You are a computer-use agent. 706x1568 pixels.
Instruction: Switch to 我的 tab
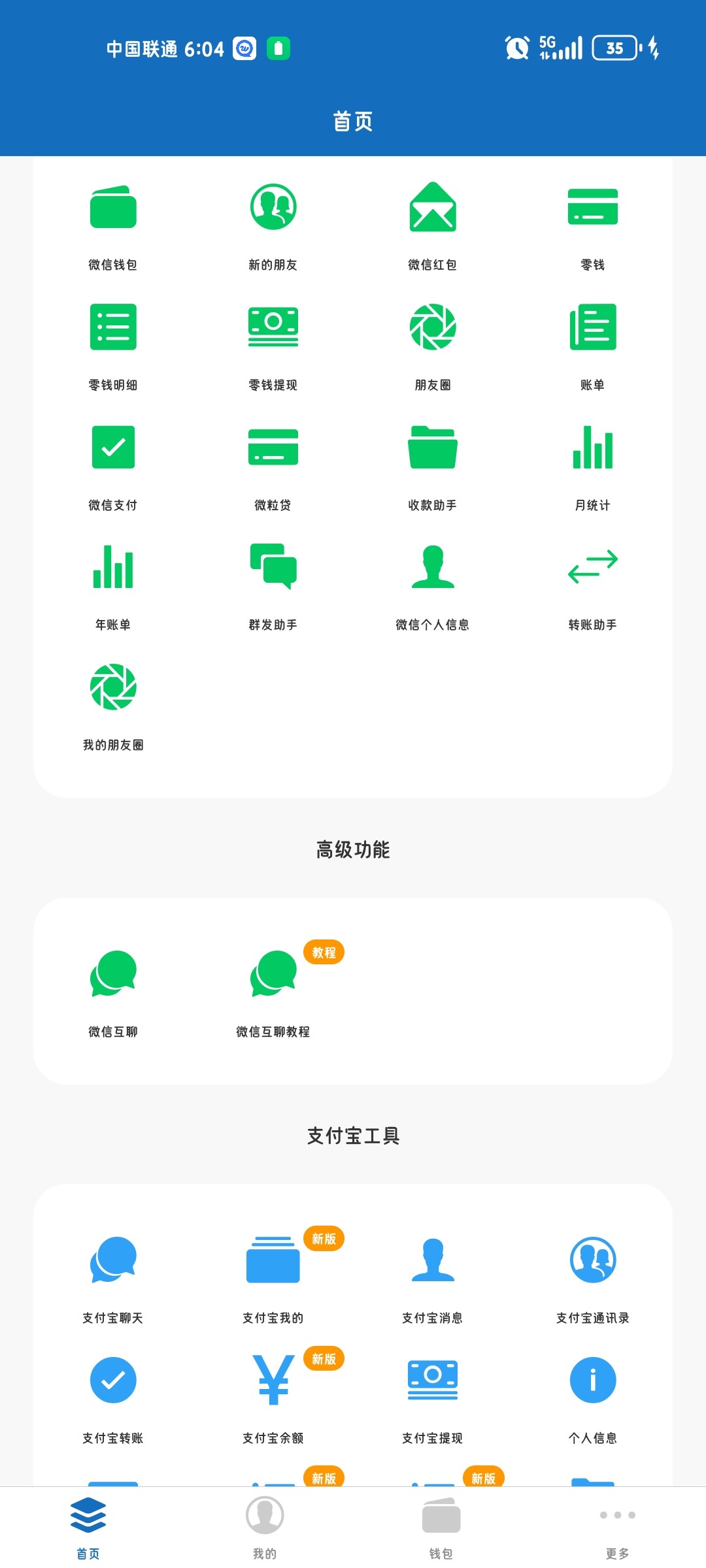tap(265, 1527)
